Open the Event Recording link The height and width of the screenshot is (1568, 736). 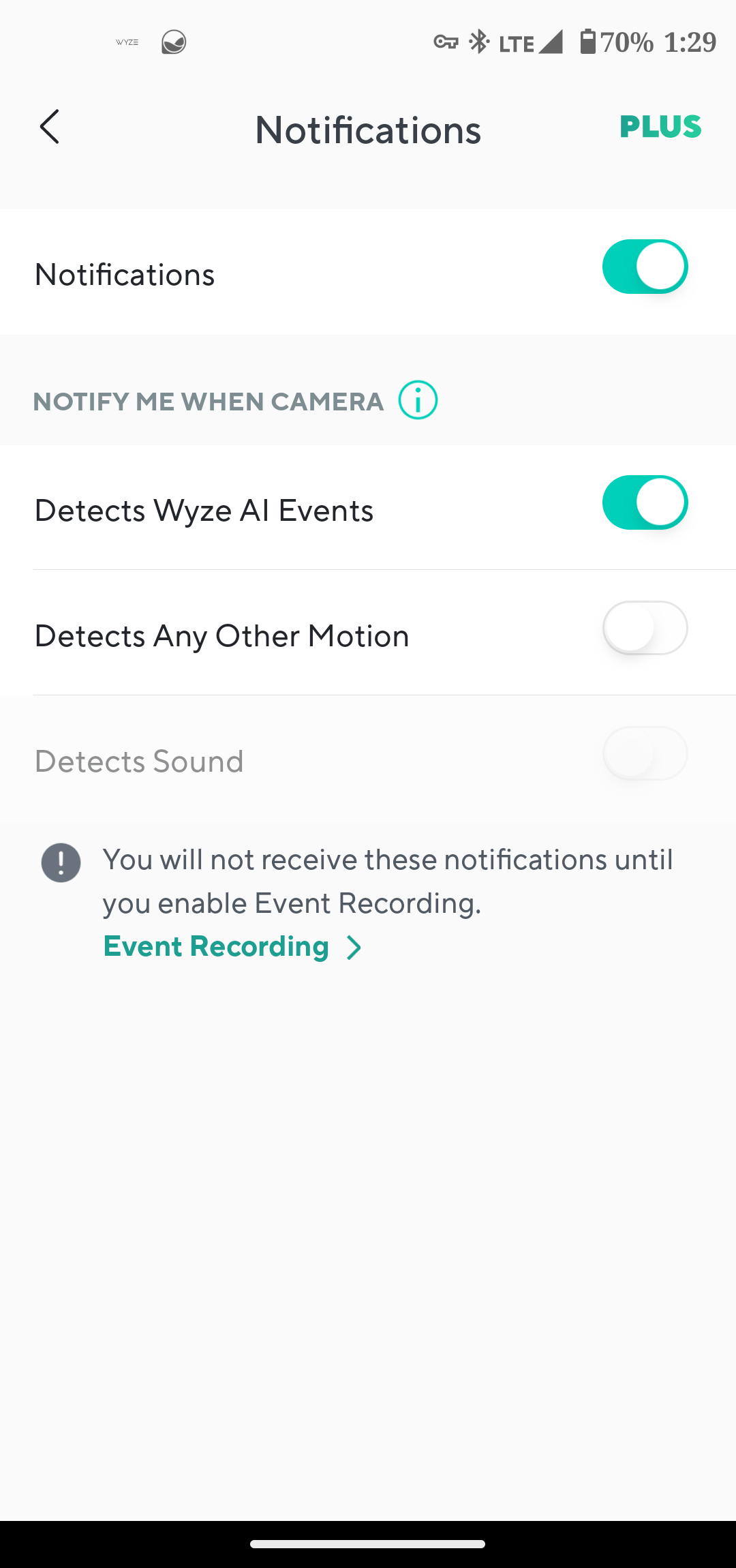tap(232, 946)
